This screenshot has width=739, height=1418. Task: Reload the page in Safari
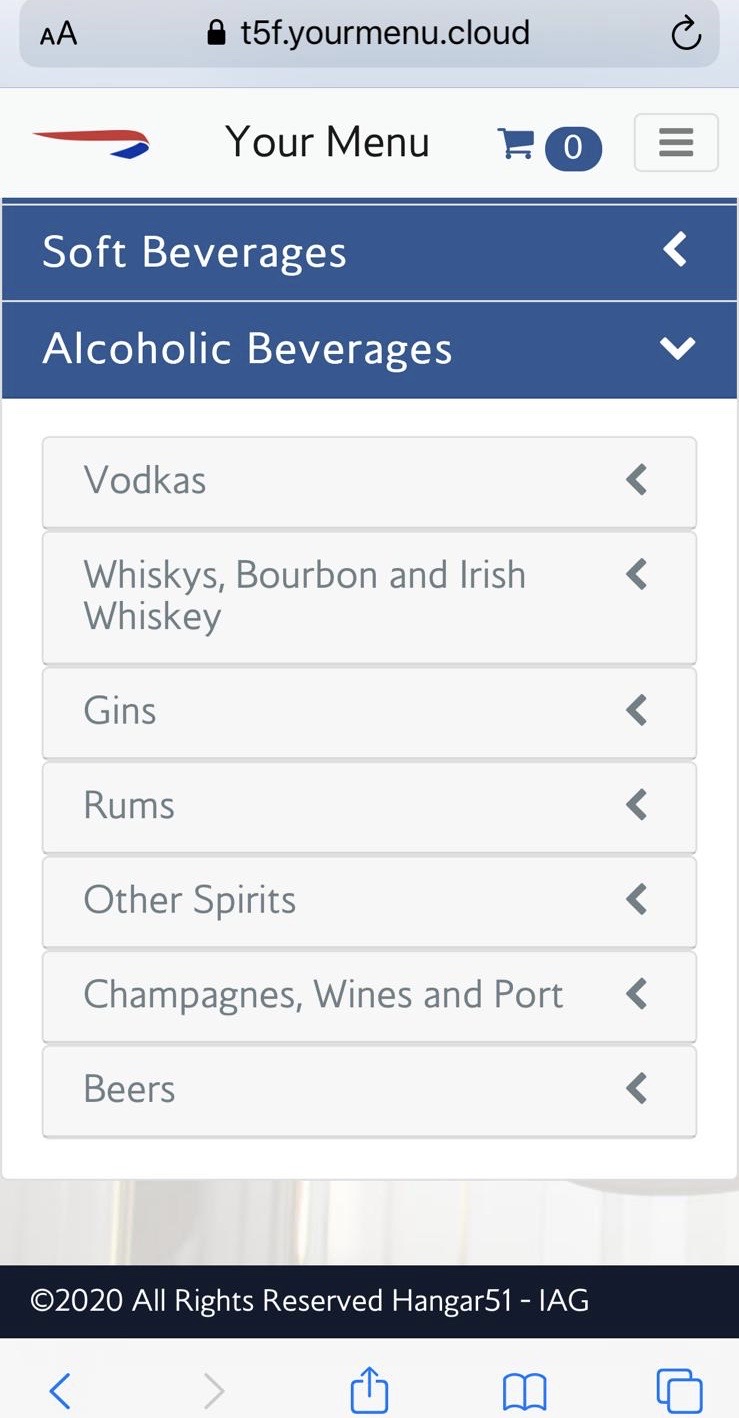pos(686,34)
